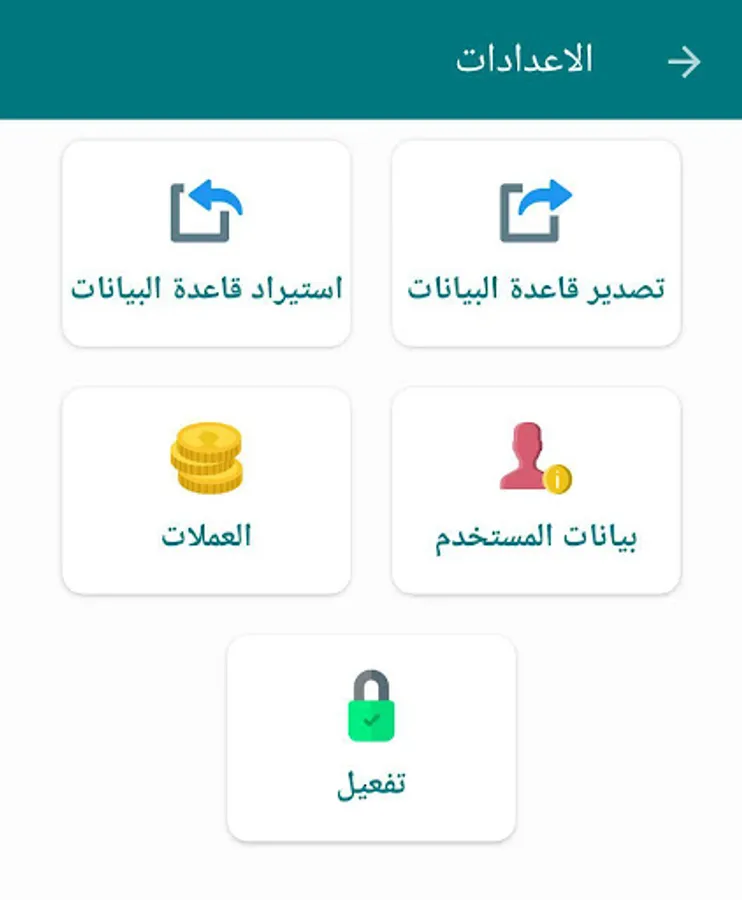Viewport: 742px width, 900px height.
Task: Select the تفعيل (activation) card
Action: coord(371,738)
